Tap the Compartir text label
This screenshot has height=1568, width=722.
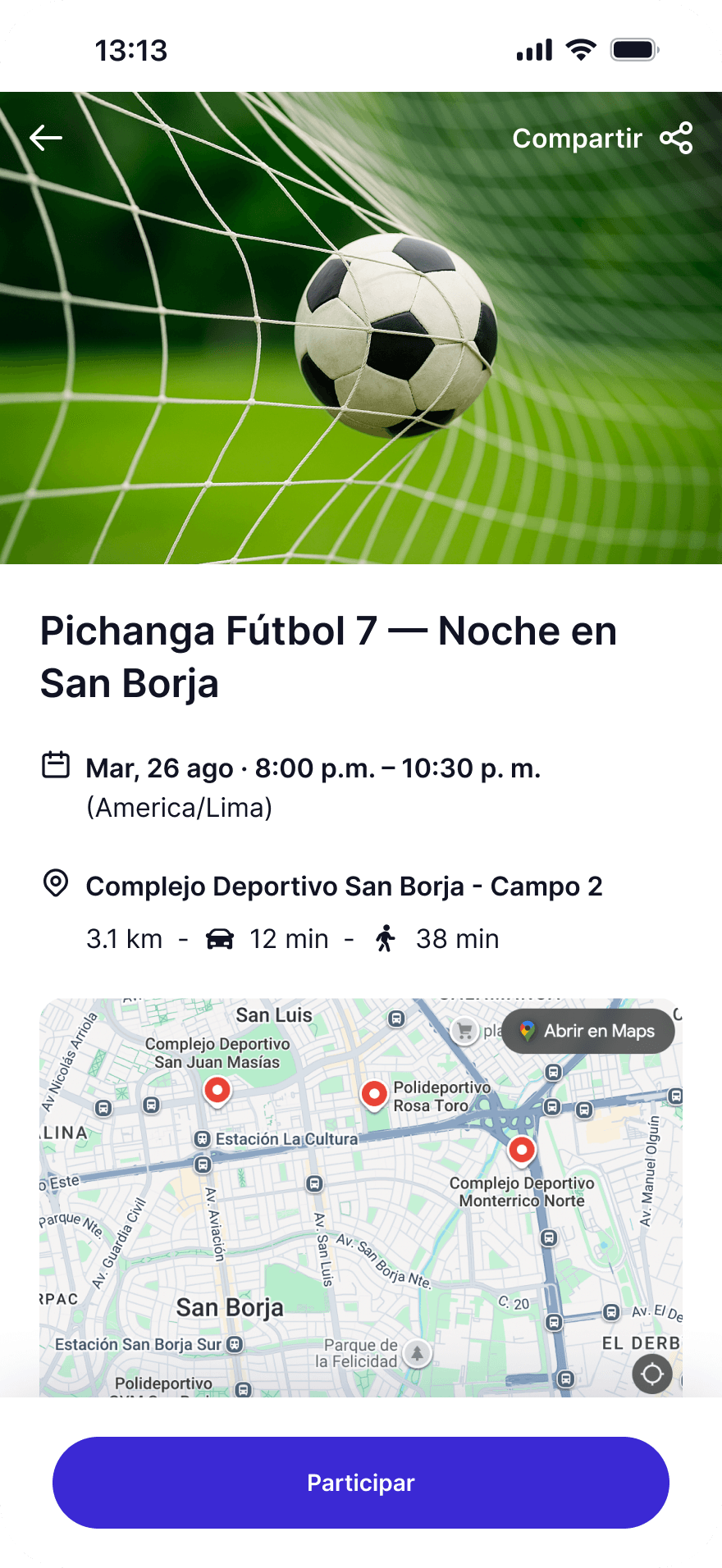578,138
